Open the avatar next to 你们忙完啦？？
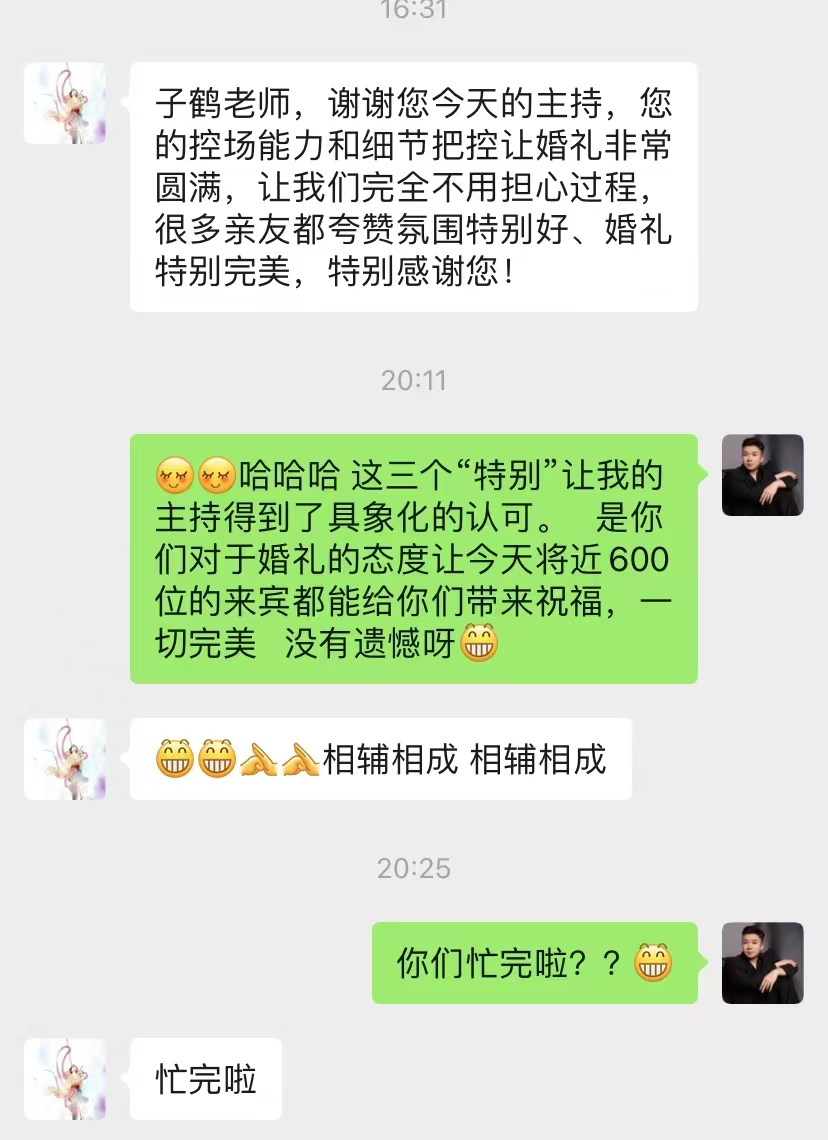Screen dimensions: 828x1140 pyautogui.click(x=762, y=962)
